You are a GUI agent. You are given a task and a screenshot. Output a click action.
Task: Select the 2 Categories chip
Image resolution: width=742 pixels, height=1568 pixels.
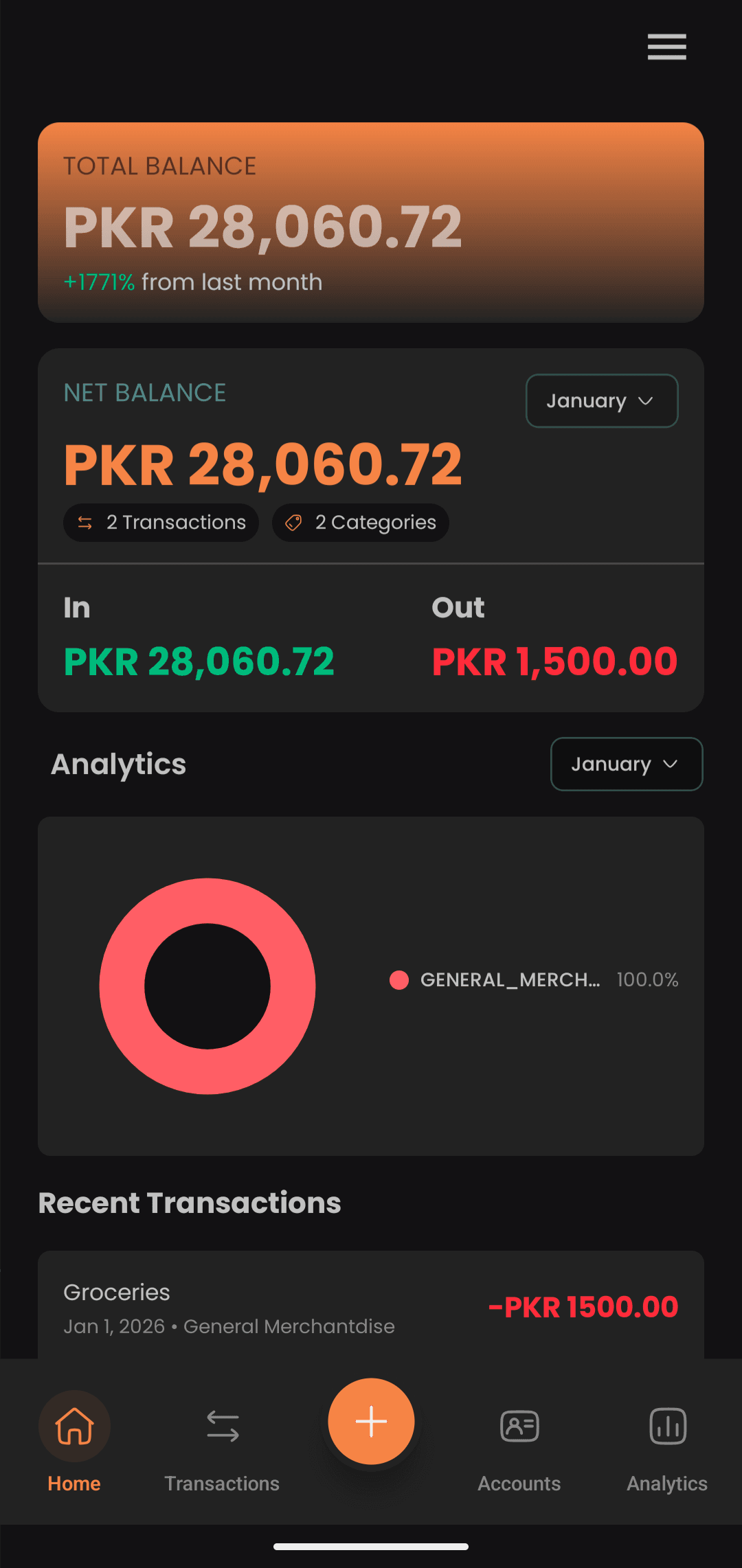coord(361,523)
